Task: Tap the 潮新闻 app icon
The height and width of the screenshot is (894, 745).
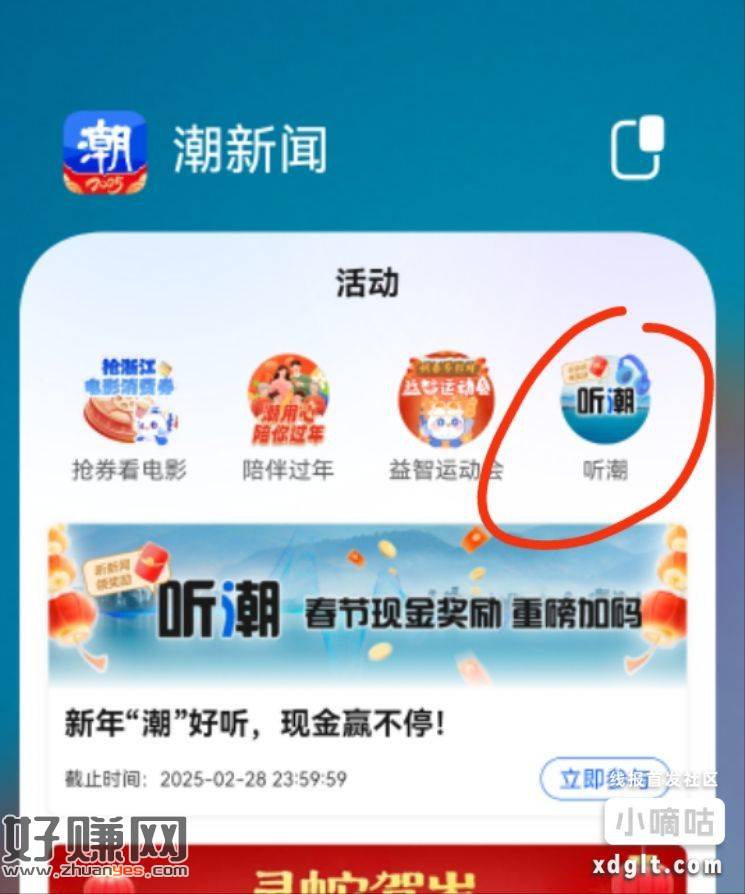Action: [105, 152]
